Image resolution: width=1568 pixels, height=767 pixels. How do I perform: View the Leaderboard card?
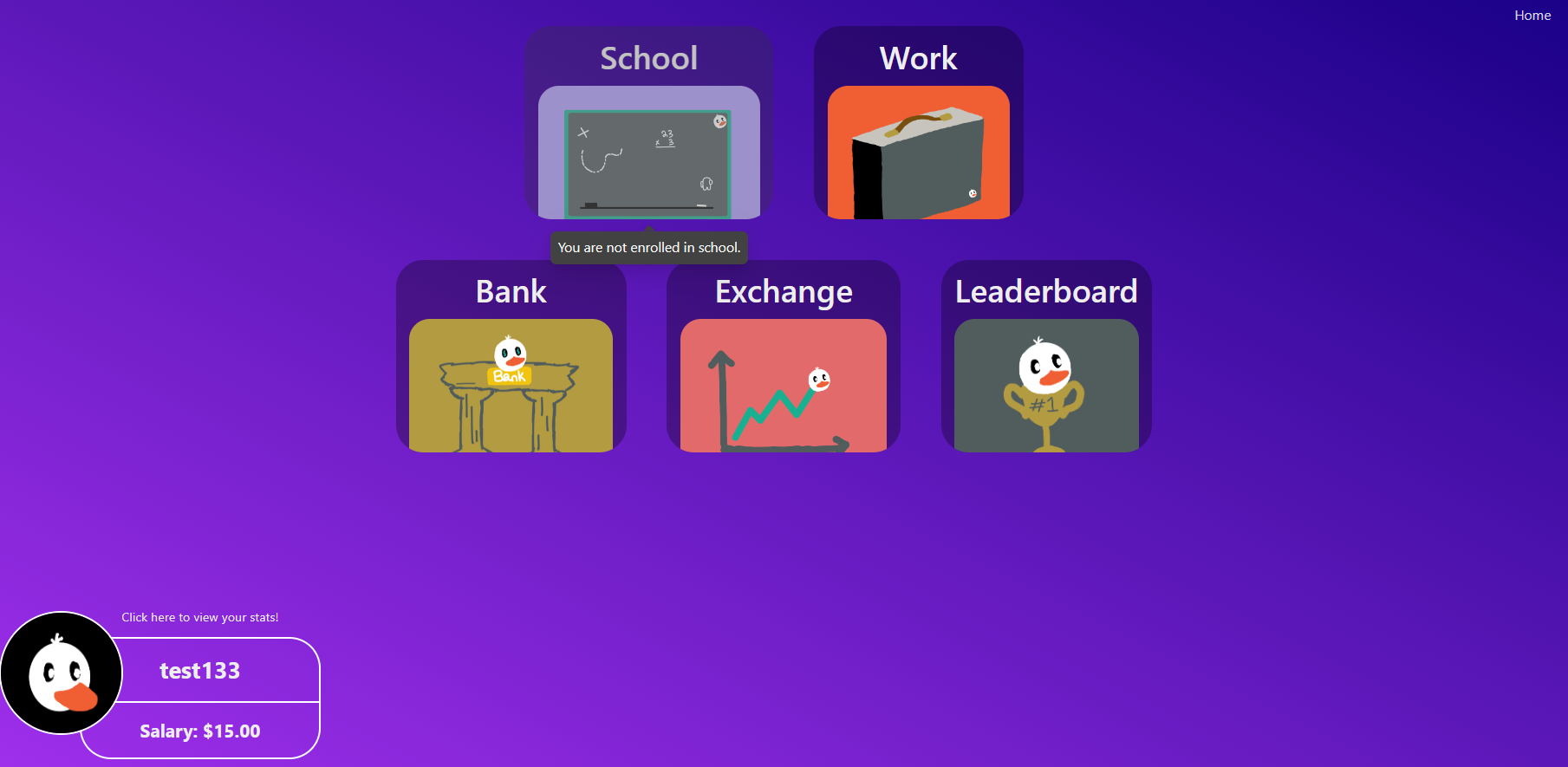(1046, 373)
